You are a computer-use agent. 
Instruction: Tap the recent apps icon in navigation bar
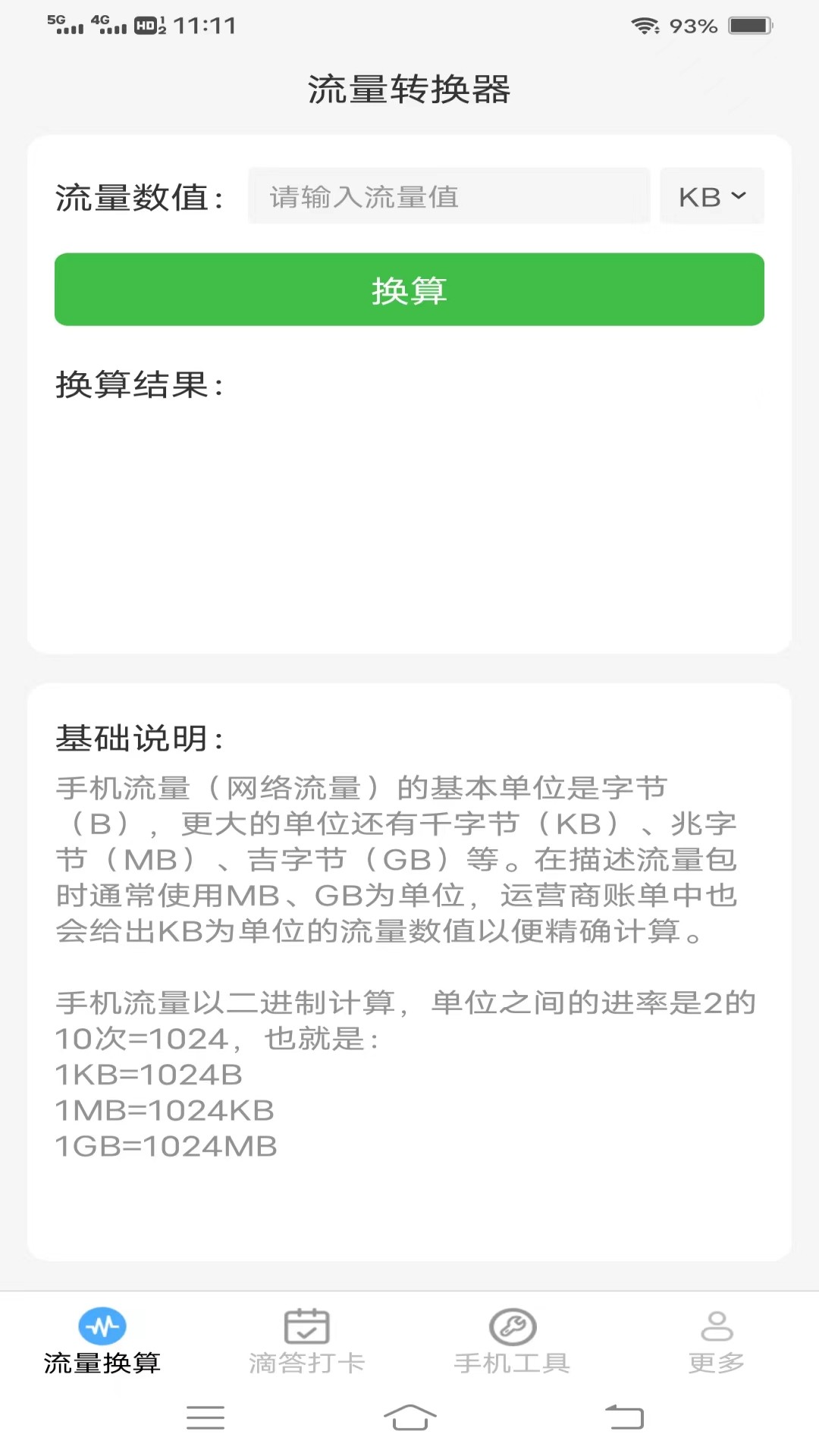[x=205, y=1417]
